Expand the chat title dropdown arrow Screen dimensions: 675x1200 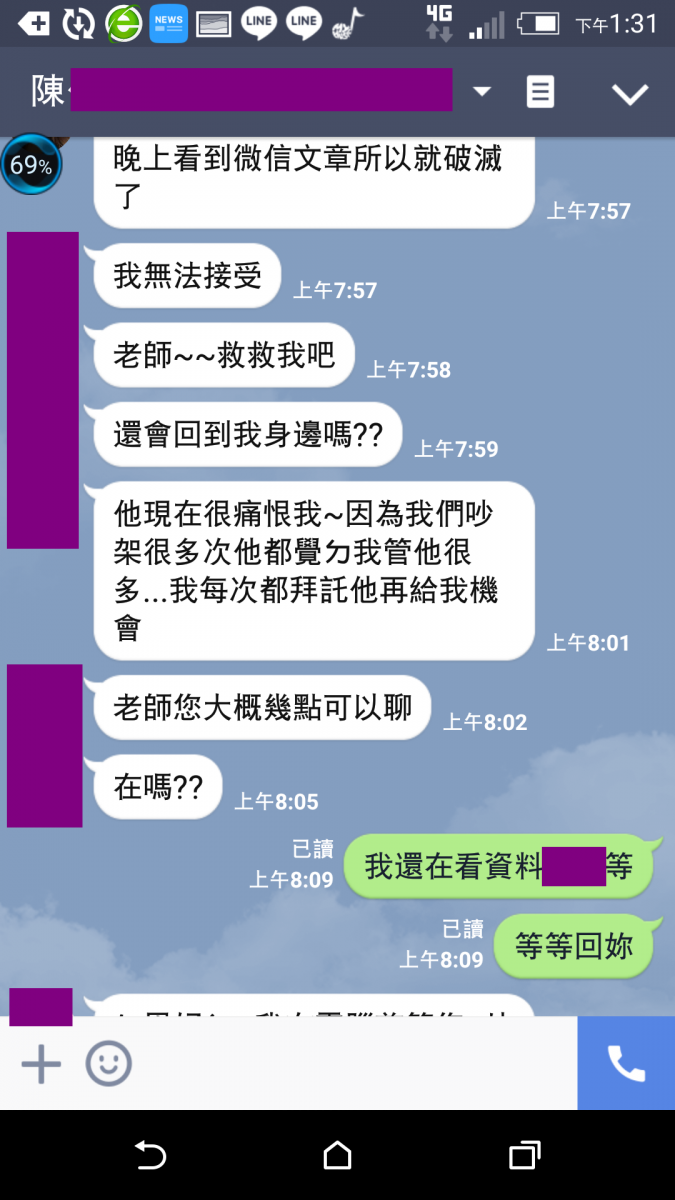click(482, 92)
